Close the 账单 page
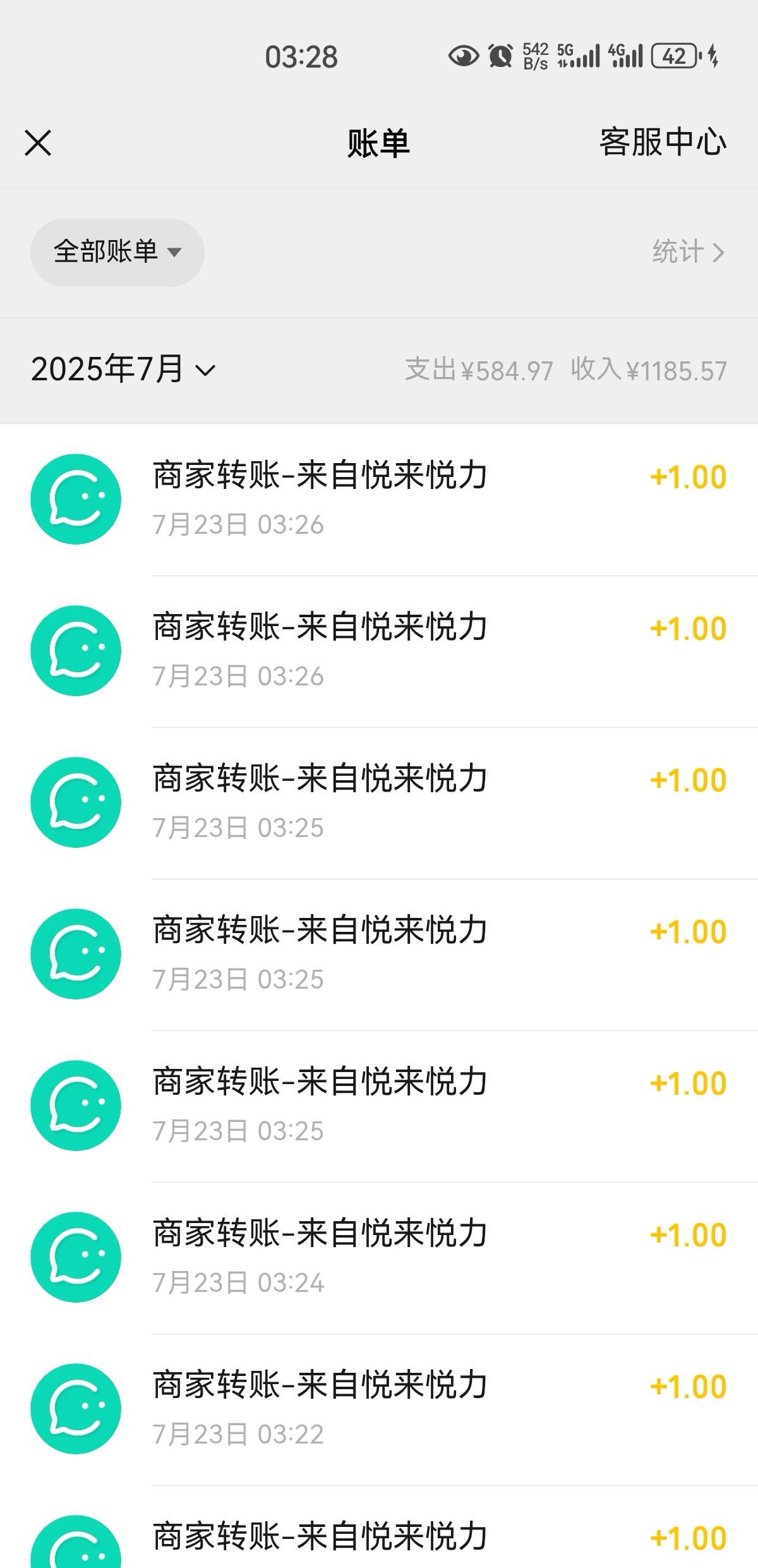758x1568 pixels. tap(38, 143)
